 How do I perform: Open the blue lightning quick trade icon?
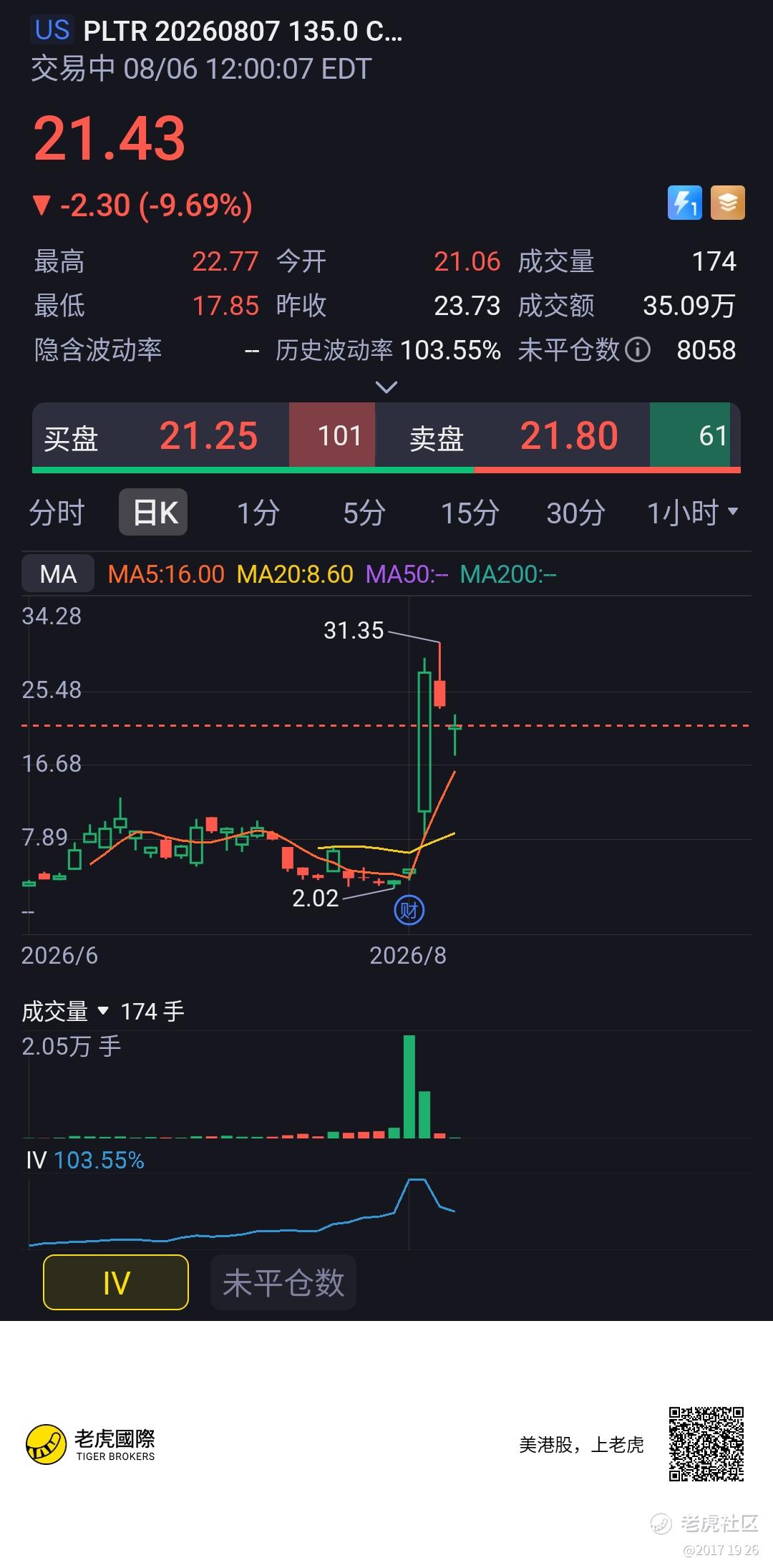[x=685, y=203]
